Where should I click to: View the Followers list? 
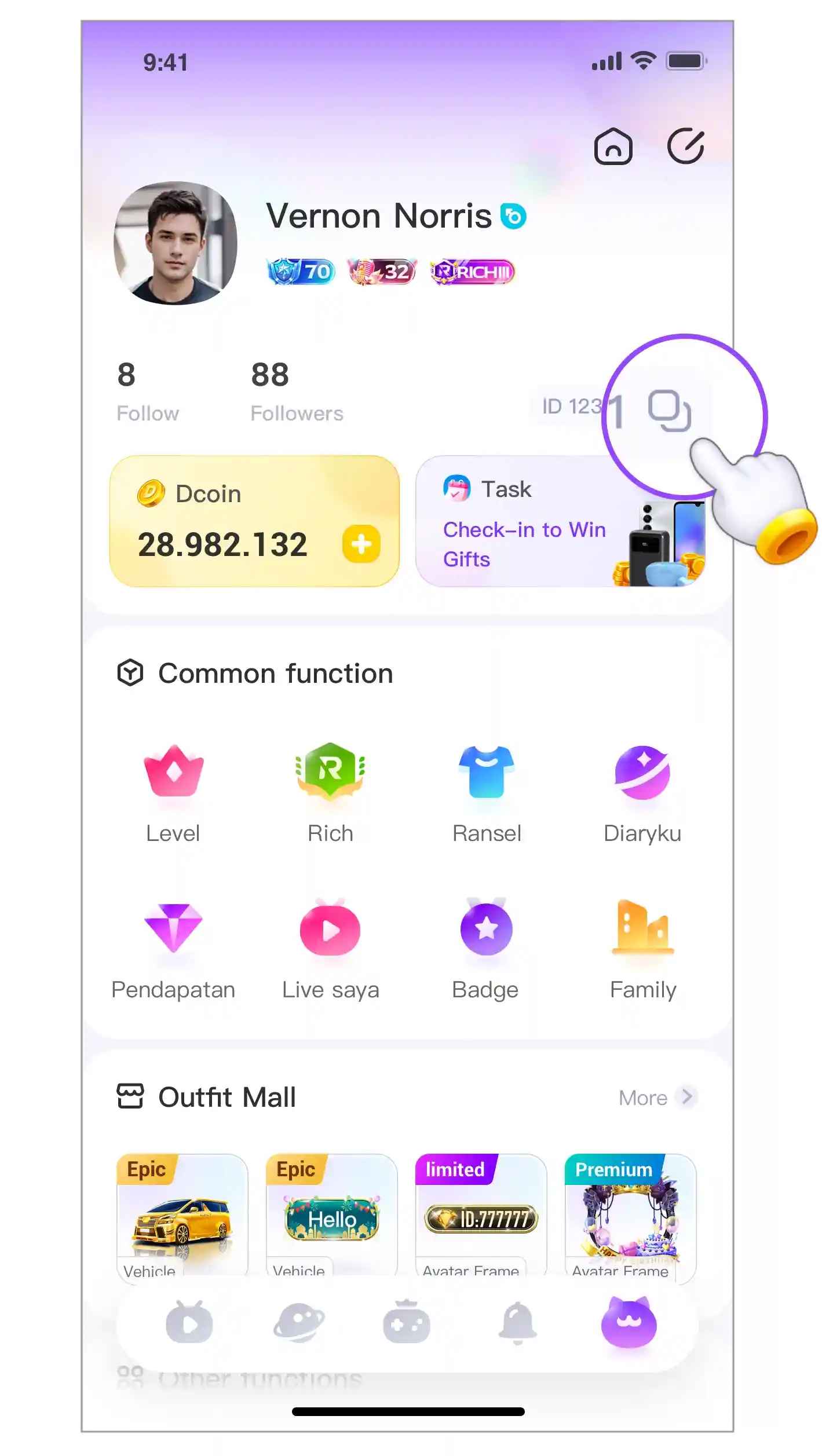click(297, 391)
